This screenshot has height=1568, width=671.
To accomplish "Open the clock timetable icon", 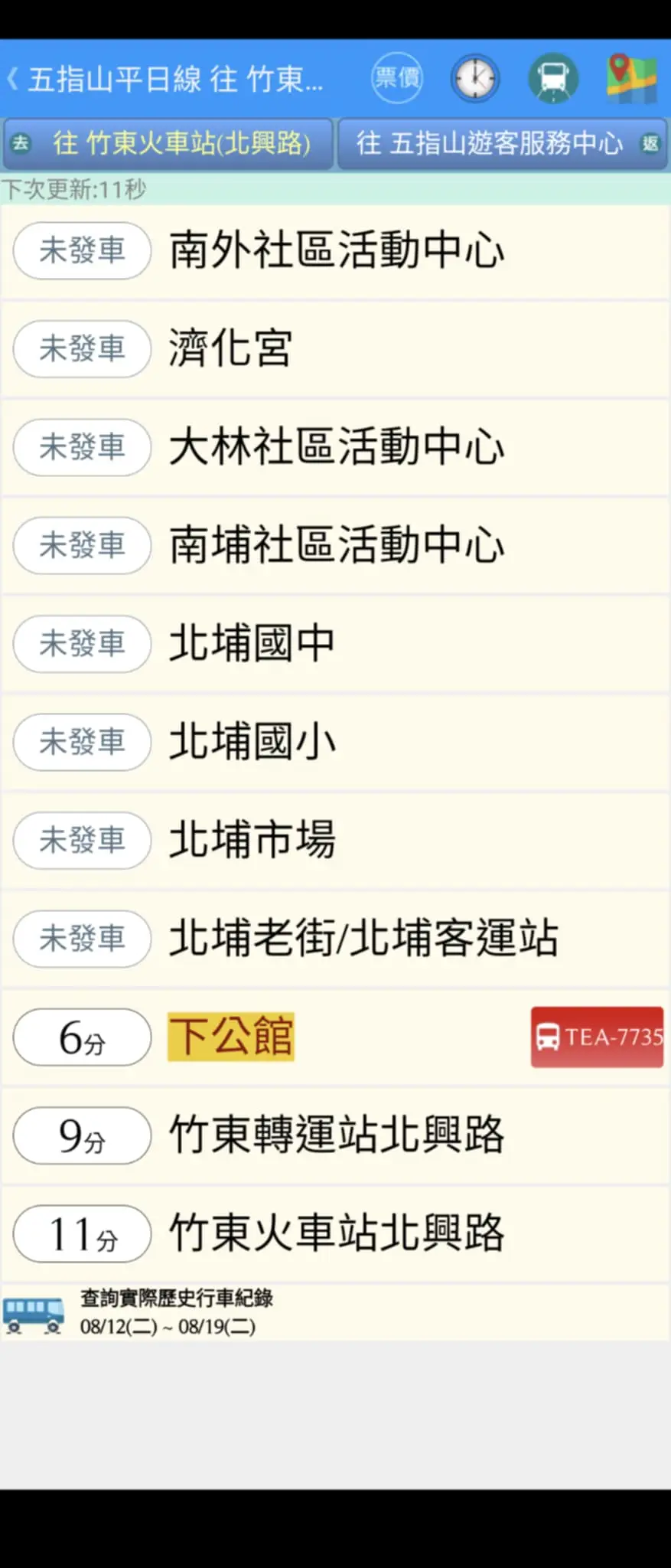I will (474, 78).
